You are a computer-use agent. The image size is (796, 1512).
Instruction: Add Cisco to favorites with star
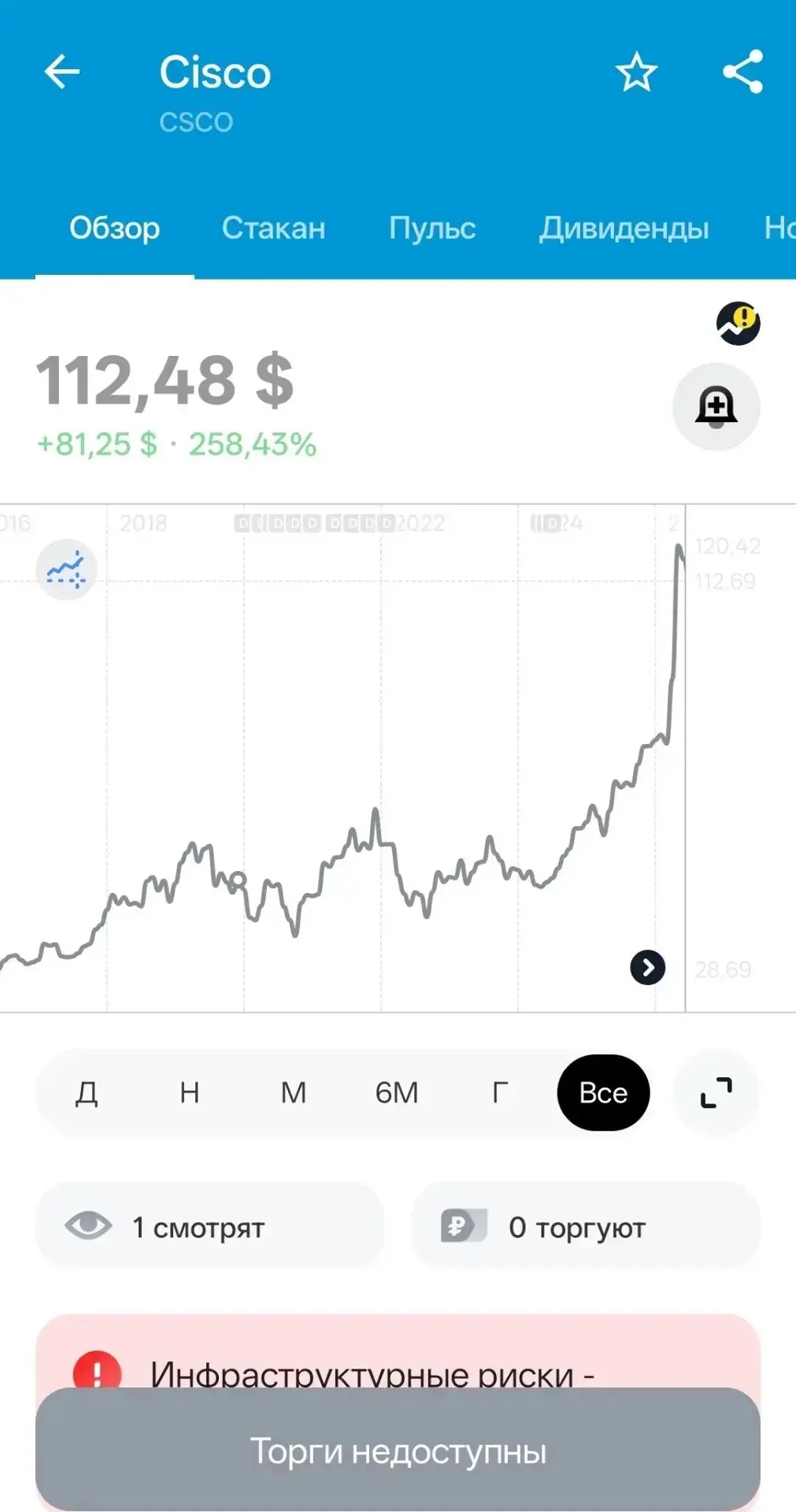click(x=636, y=72)
